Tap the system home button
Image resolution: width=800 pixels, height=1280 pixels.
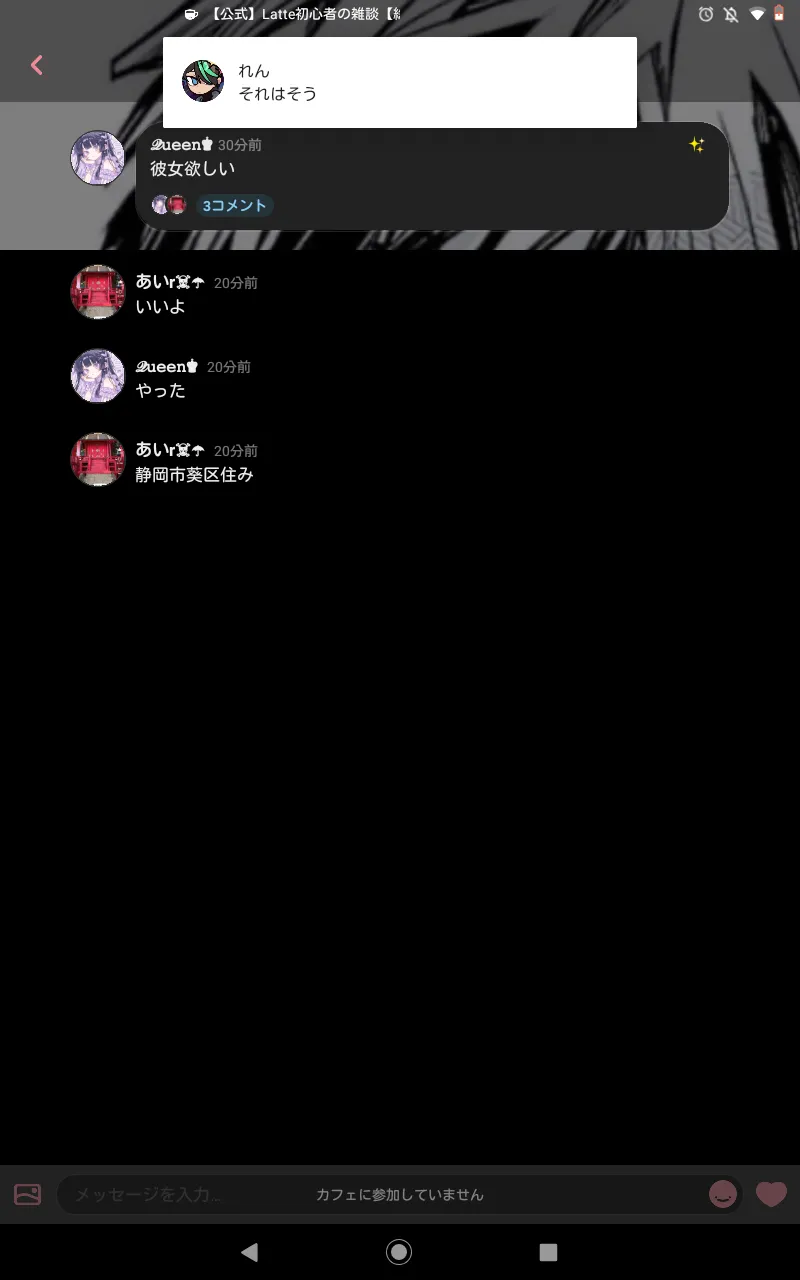(x=399, y=1252)
